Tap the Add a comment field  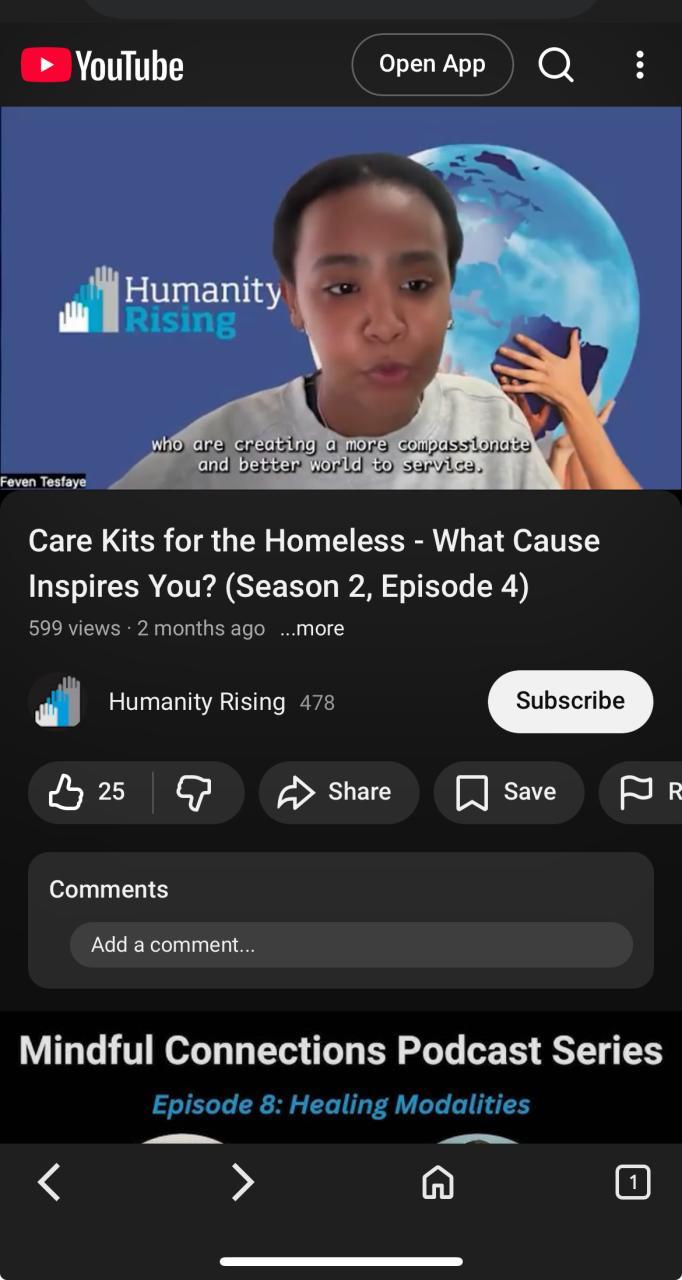point(351,945)
